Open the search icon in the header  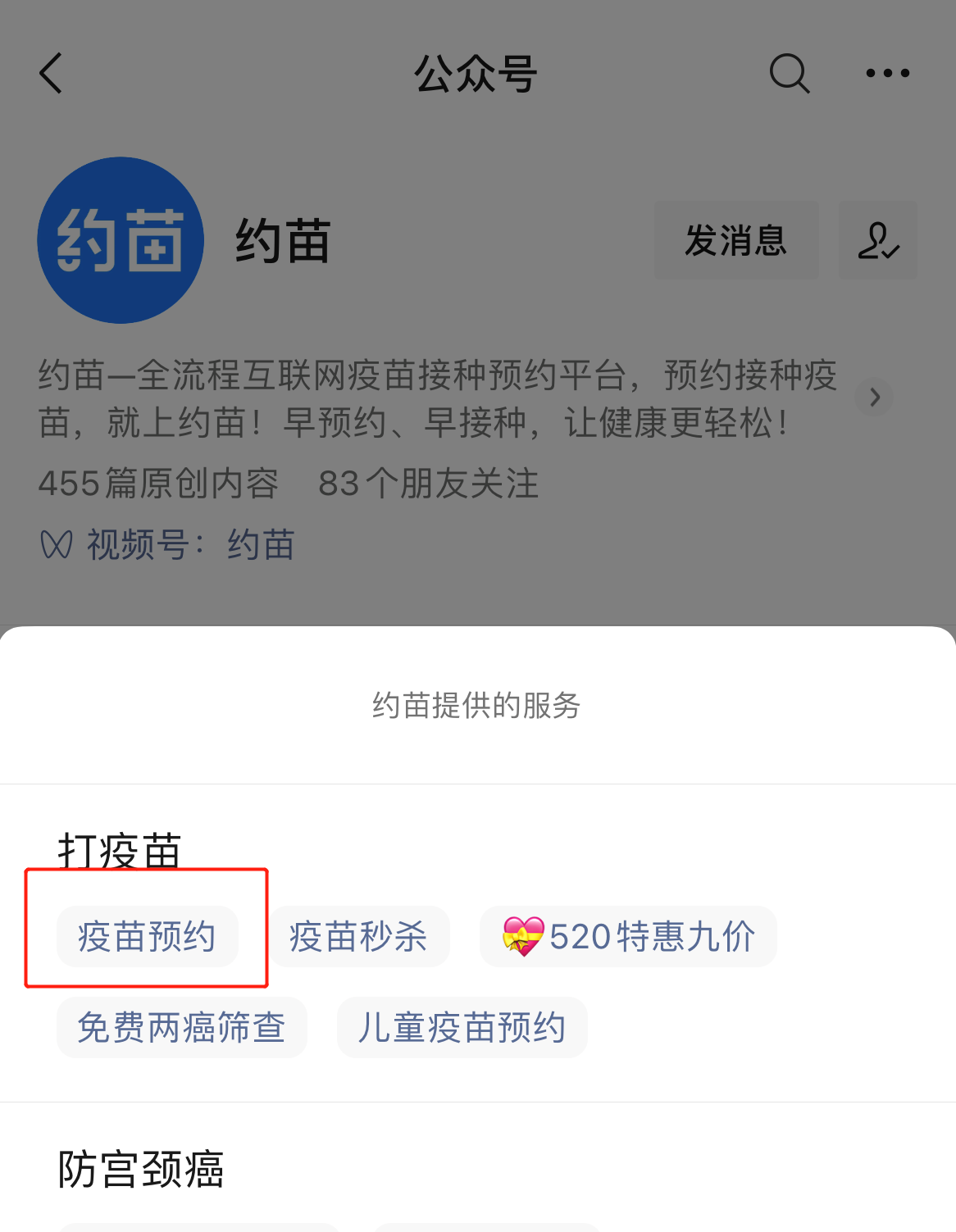pyautogui.click(x=789, y=74)
